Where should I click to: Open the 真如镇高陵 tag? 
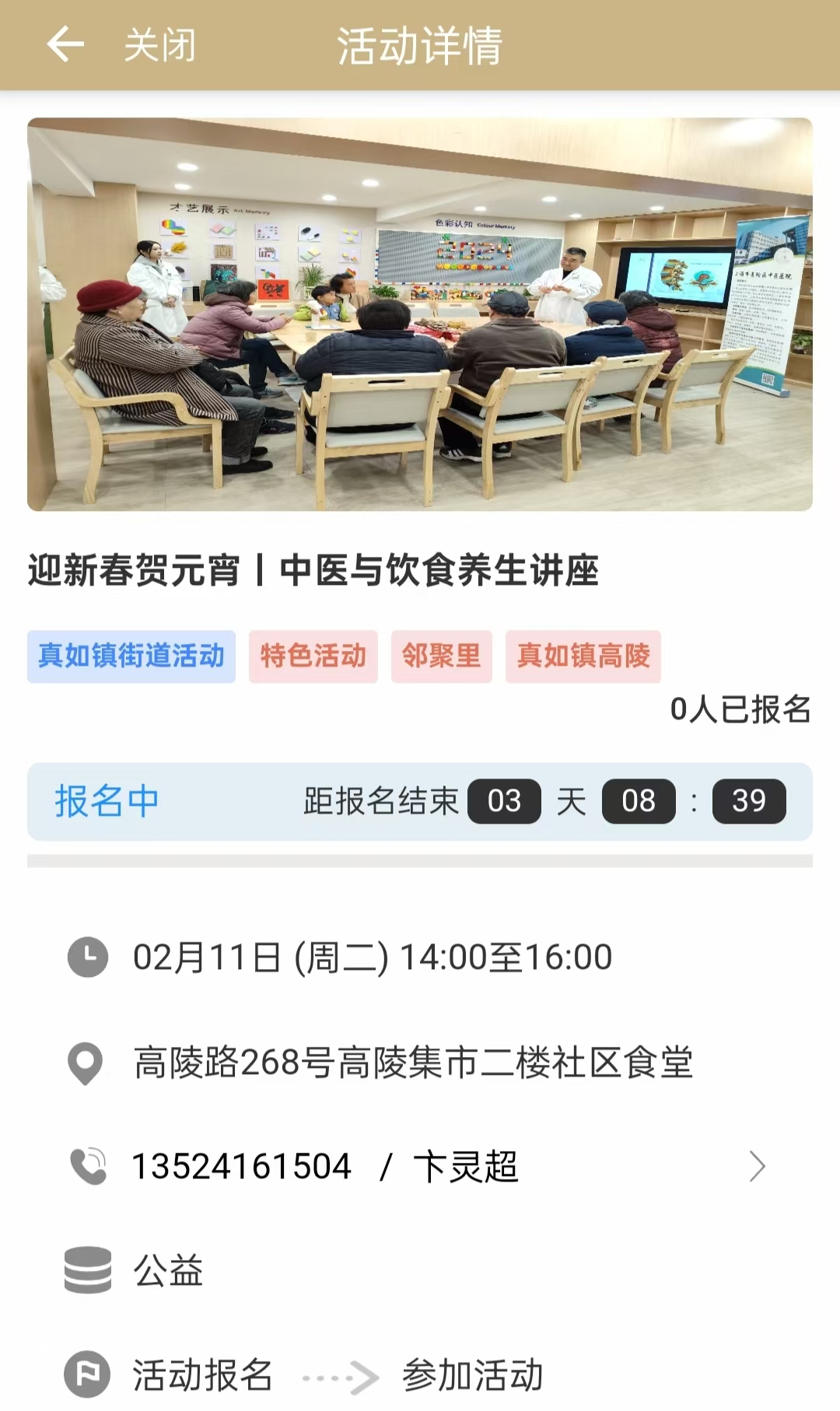pyautogui.click(x=583, y=656)
